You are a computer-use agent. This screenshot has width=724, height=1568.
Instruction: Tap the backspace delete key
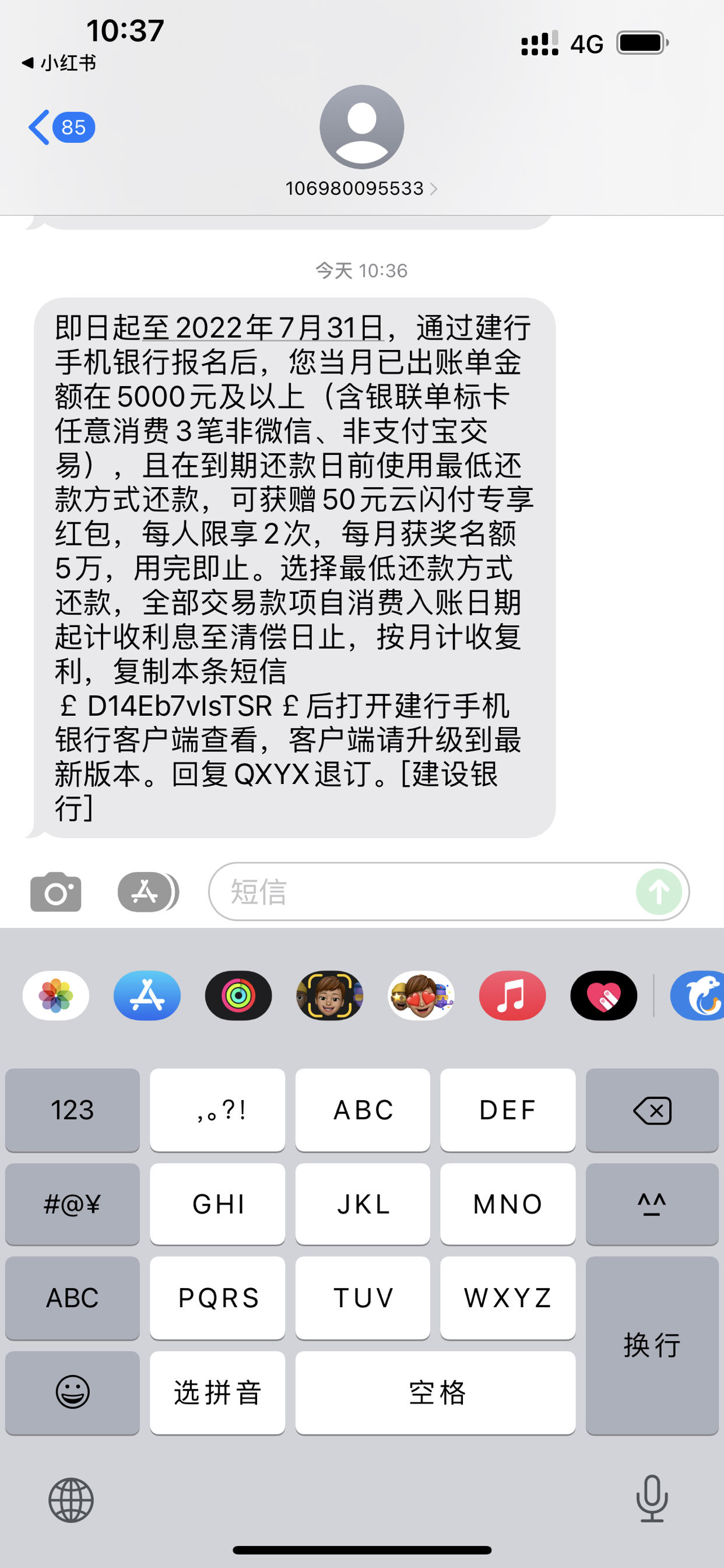click(x=652, y=1109)
